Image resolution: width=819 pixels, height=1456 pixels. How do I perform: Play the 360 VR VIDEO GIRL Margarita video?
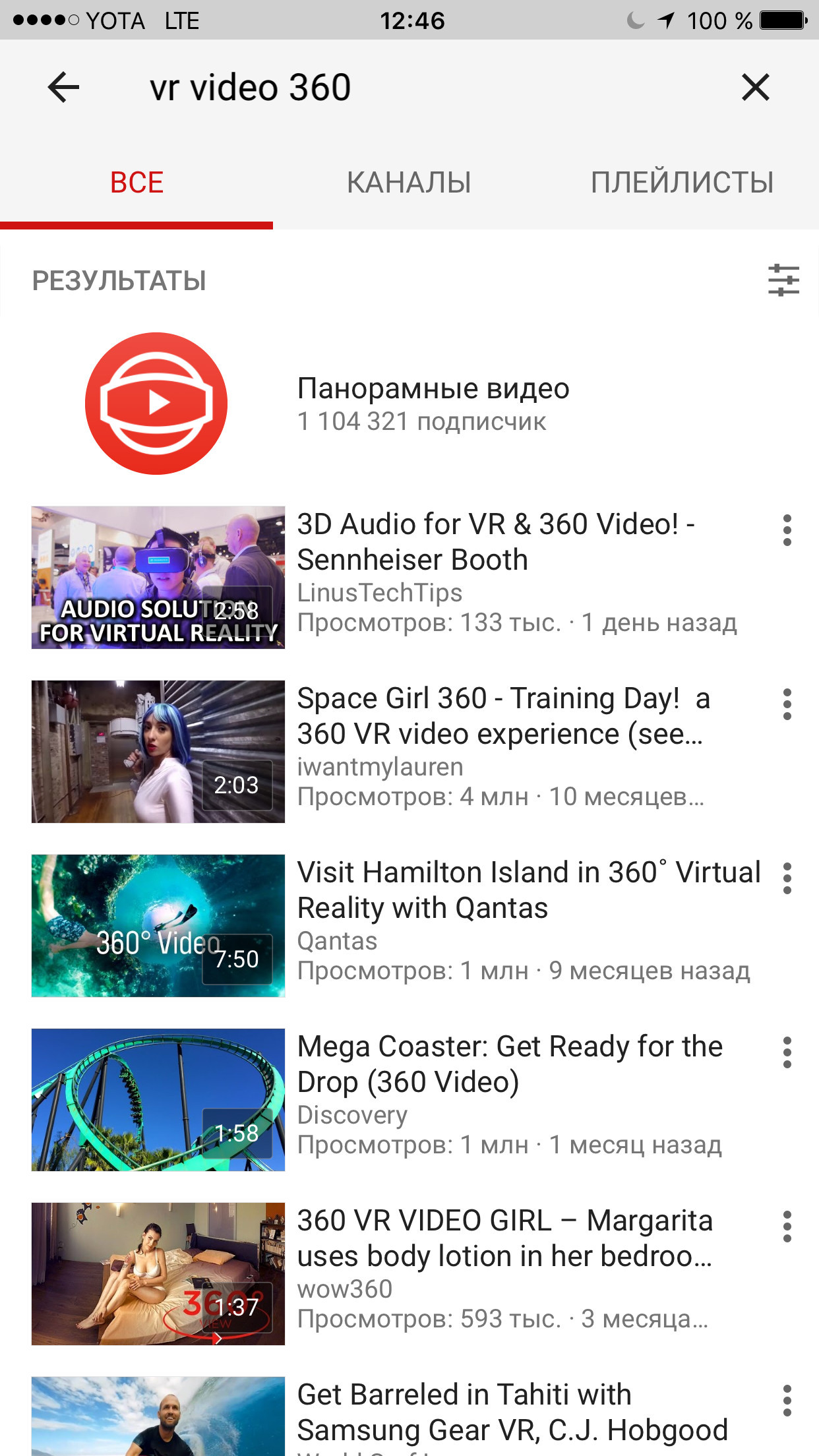click(158, 1274)
